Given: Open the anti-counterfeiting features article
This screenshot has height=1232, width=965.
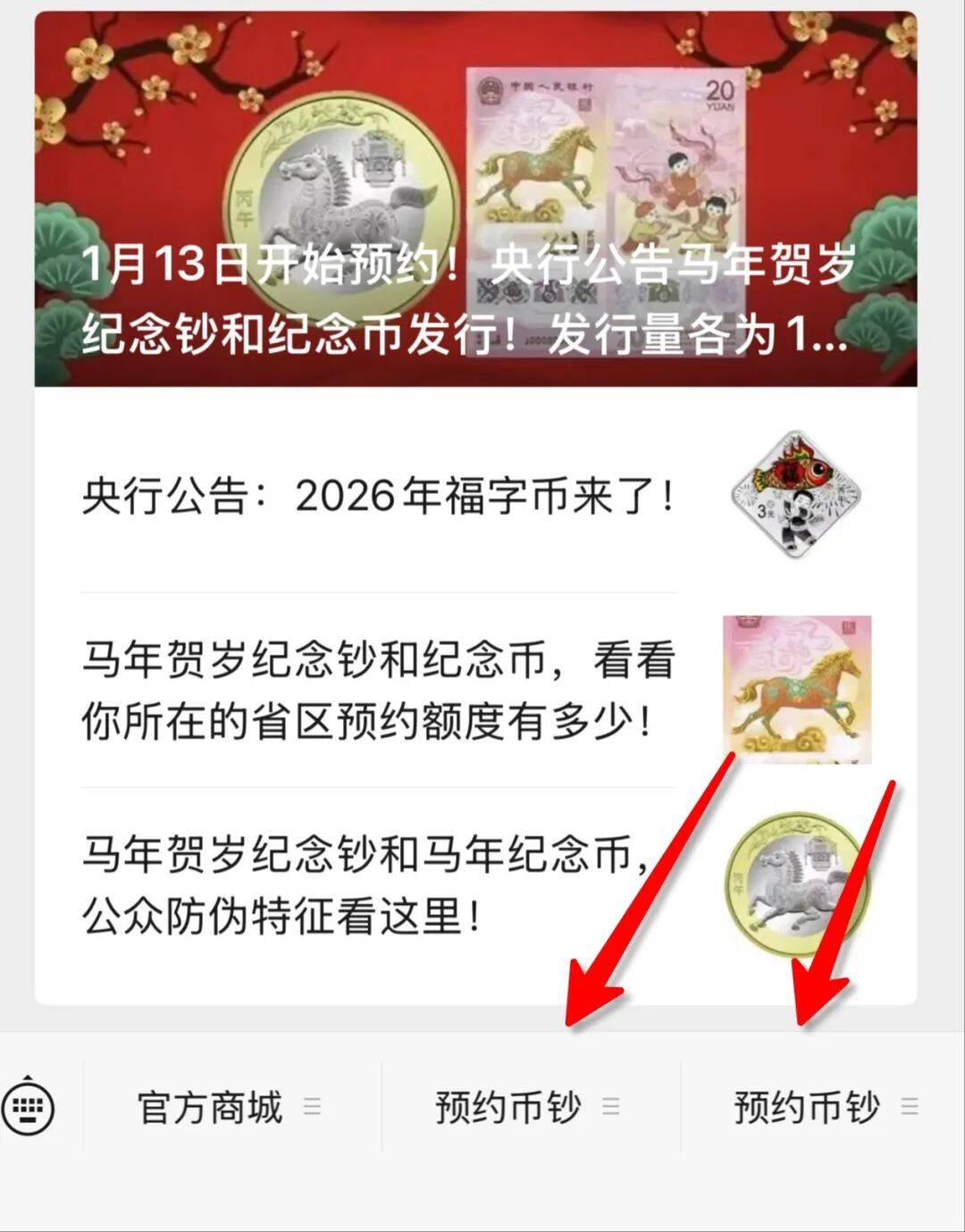Looking at the screenshot, I should [366, 884].
